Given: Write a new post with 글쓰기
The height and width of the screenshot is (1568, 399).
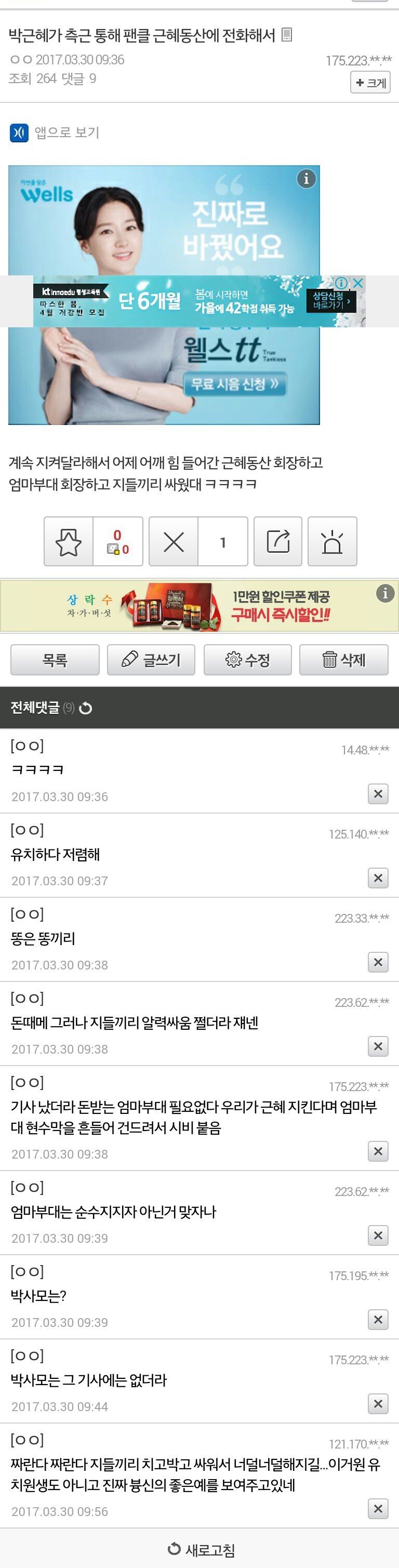Looking at the screenshot, I should point(151,660).
